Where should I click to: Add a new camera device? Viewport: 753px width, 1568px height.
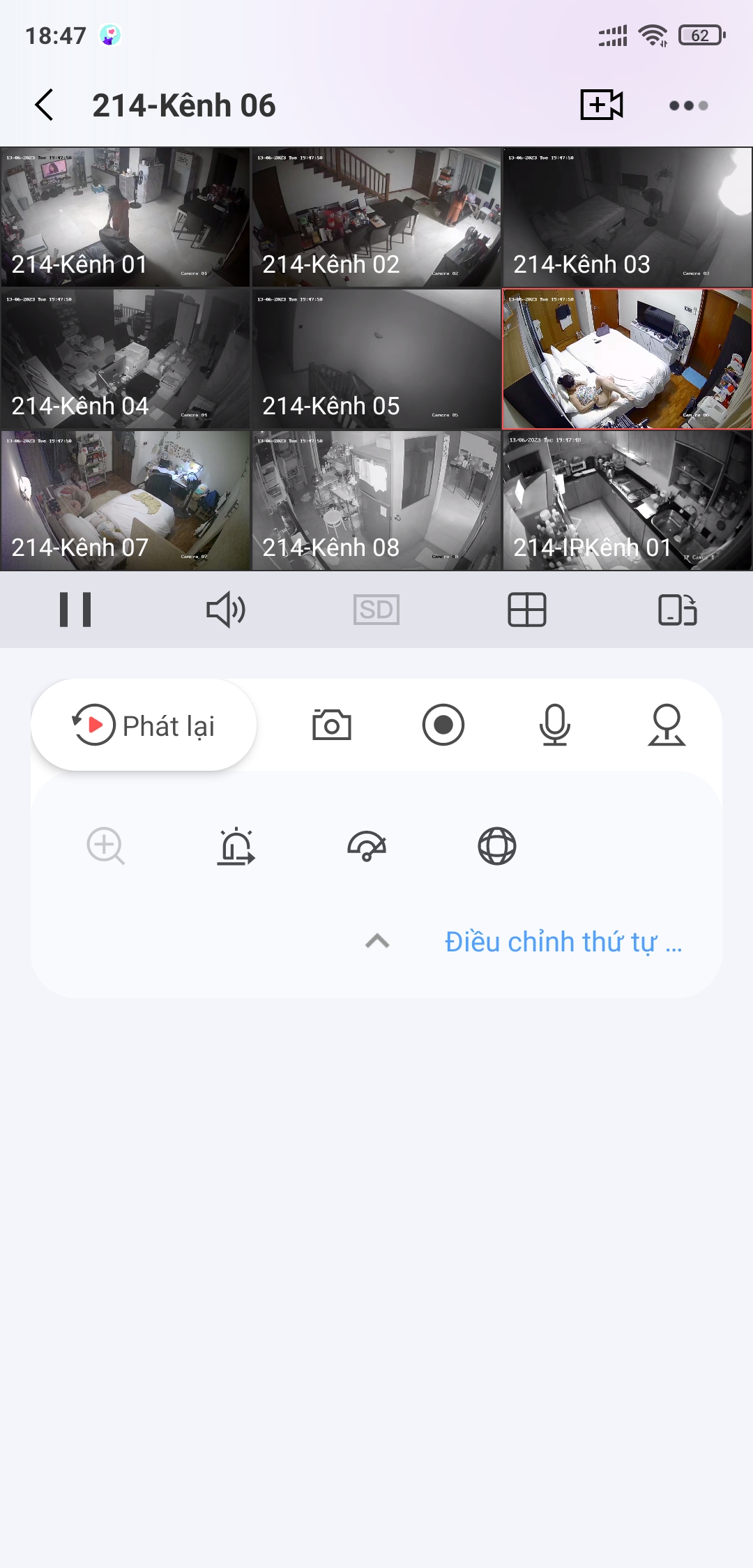tap(601, 105)
